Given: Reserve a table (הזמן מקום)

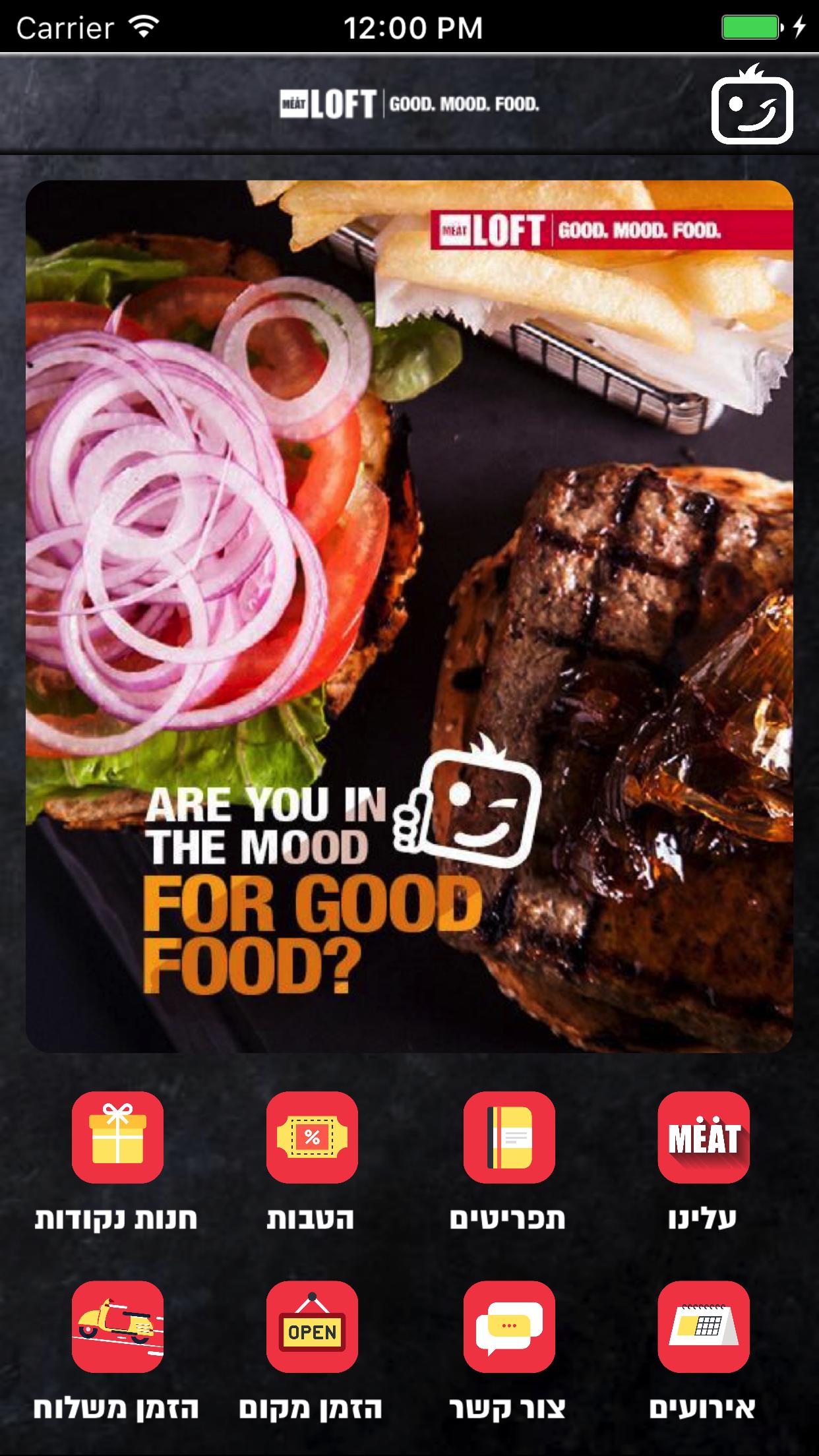Looking at the screenshot, I should pos(312,1327).
